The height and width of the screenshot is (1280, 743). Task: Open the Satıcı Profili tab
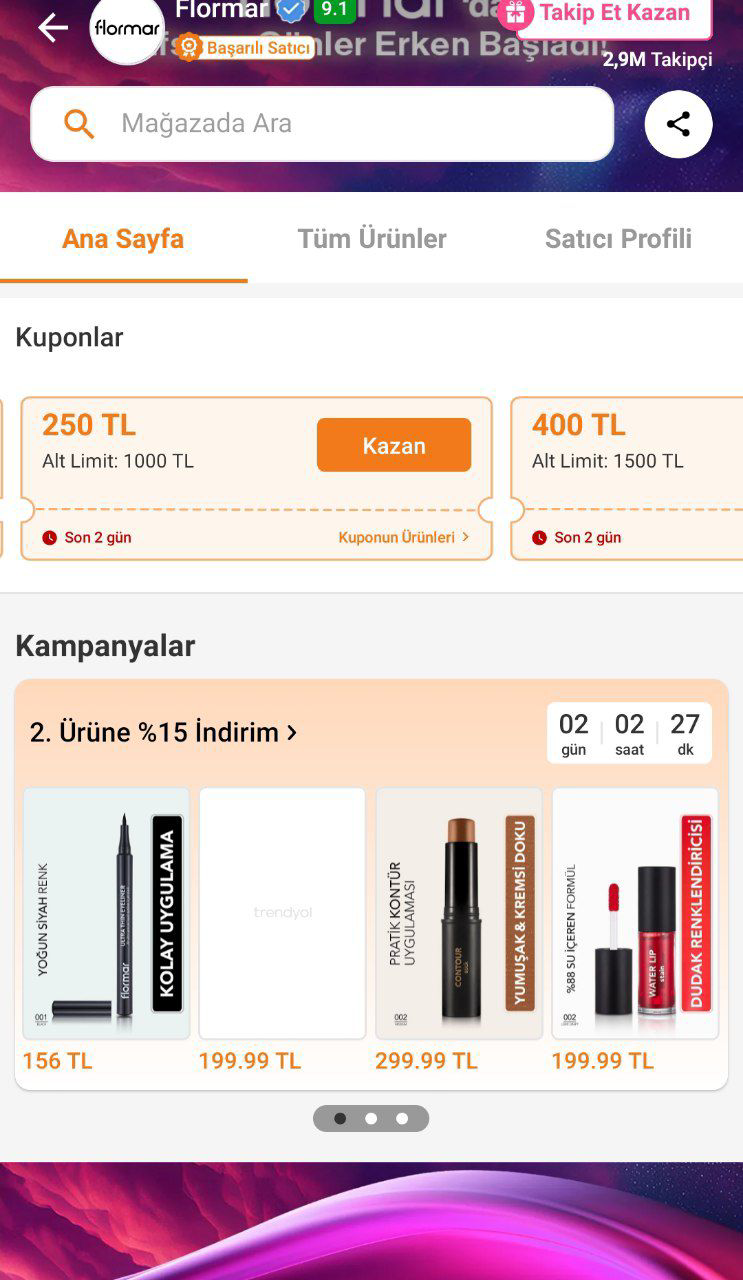pos(619,238)
